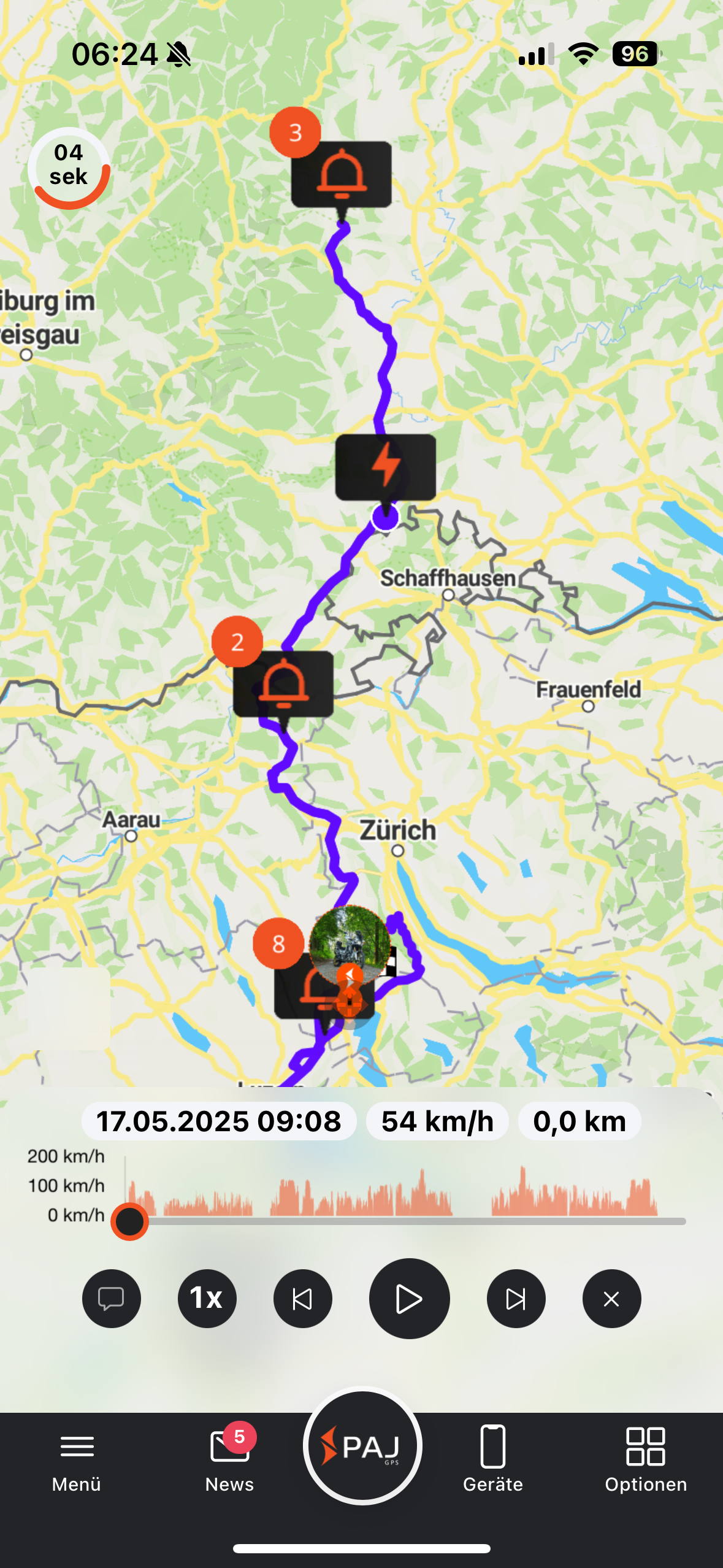Open the alert cluster marked 3

point(341,174)
